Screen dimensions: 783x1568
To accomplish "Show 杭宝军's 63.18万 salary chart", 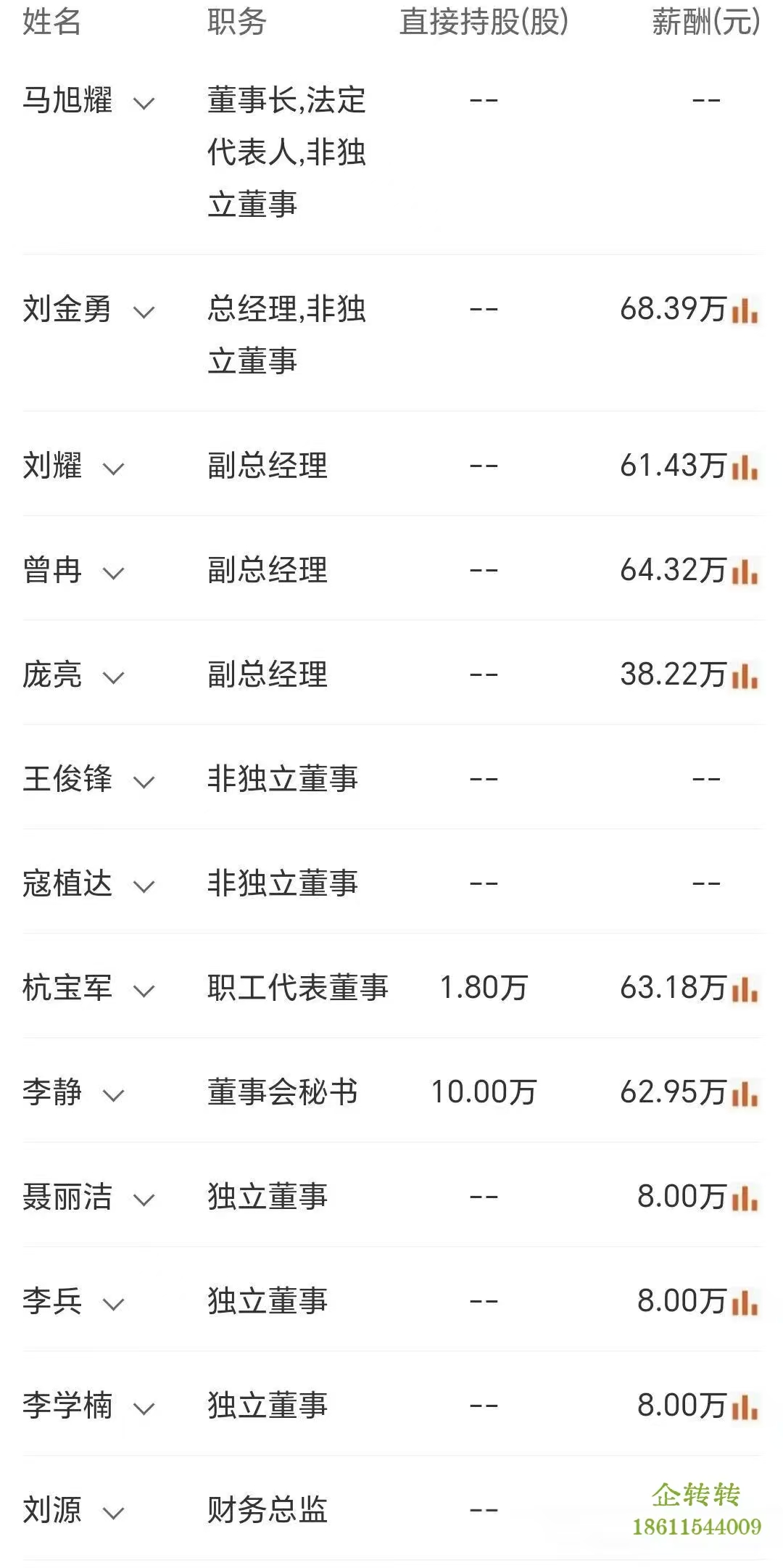I will pos(745,991).
